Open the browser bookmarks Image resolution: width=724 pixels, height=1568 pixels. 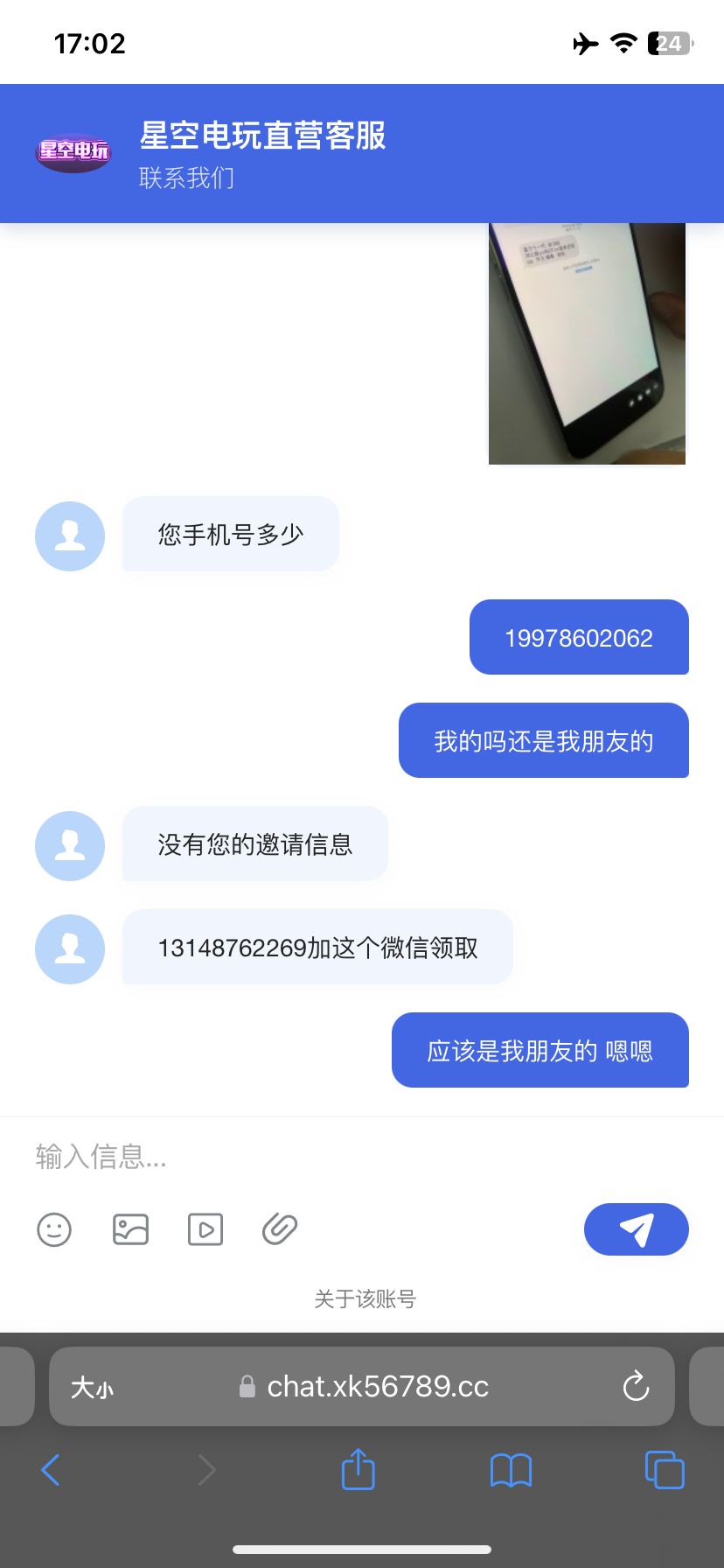tap(511, 1470)
